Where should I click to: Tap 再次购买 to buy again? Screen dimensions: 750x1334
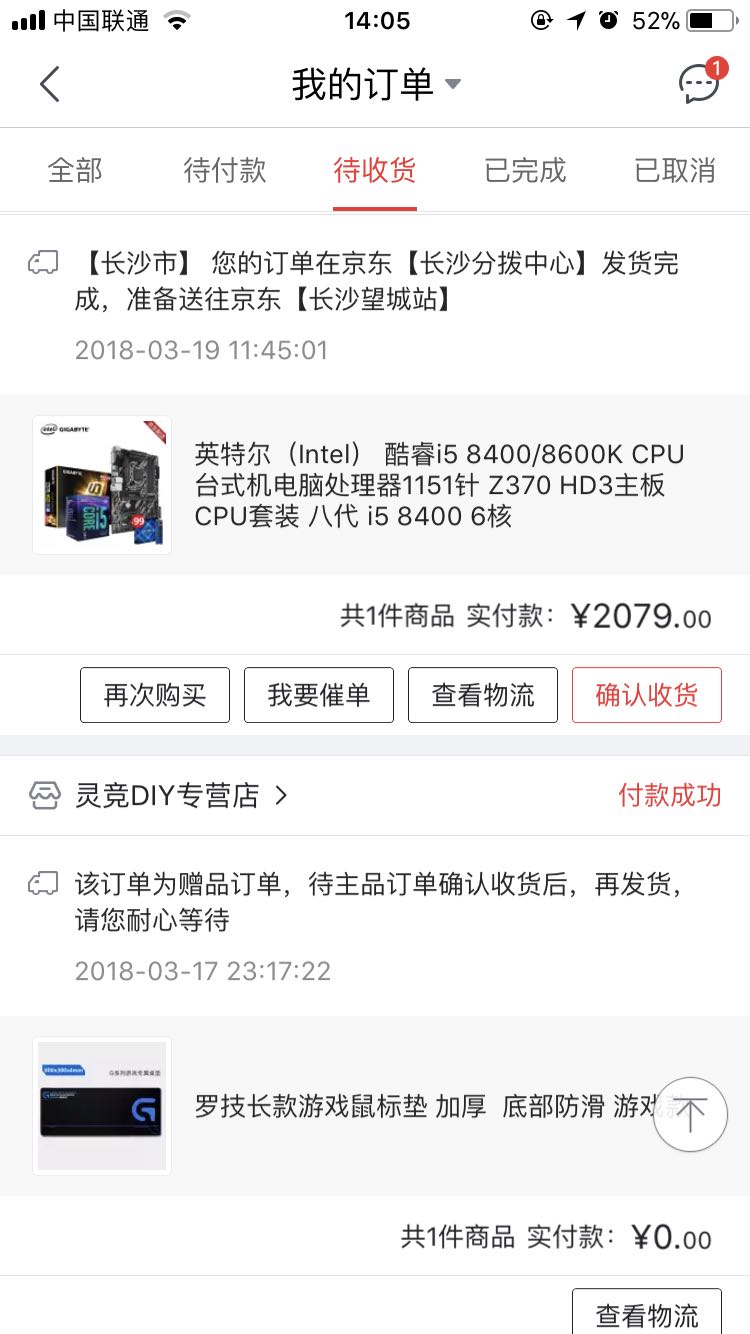[x=155, y=695]
